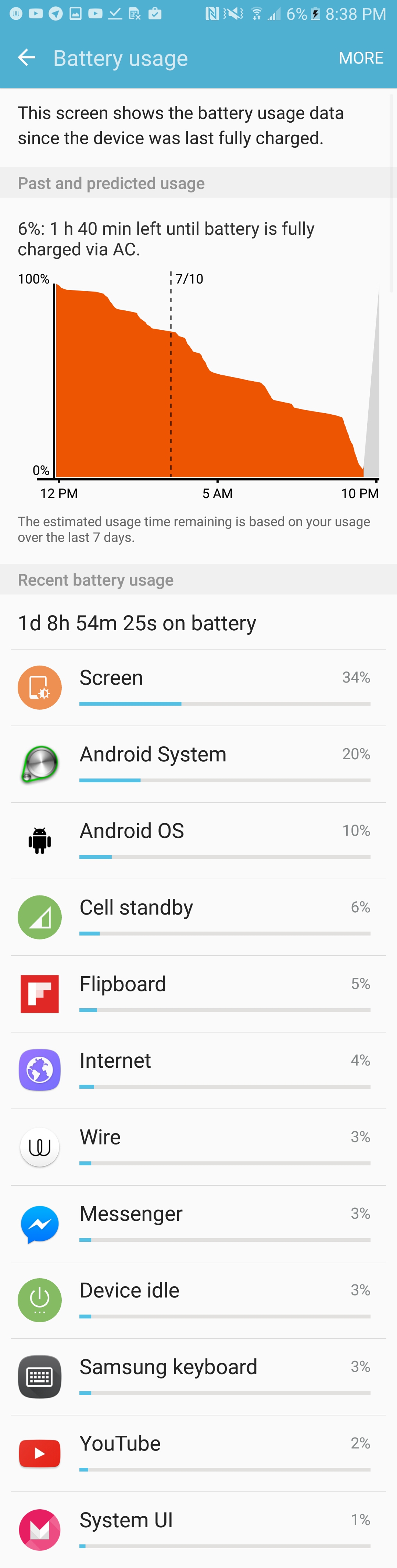Image resolution: width=397 pixels, height=1568 pixels.
Task: Open YouTube battery usage details
Action: [198, 1453]
